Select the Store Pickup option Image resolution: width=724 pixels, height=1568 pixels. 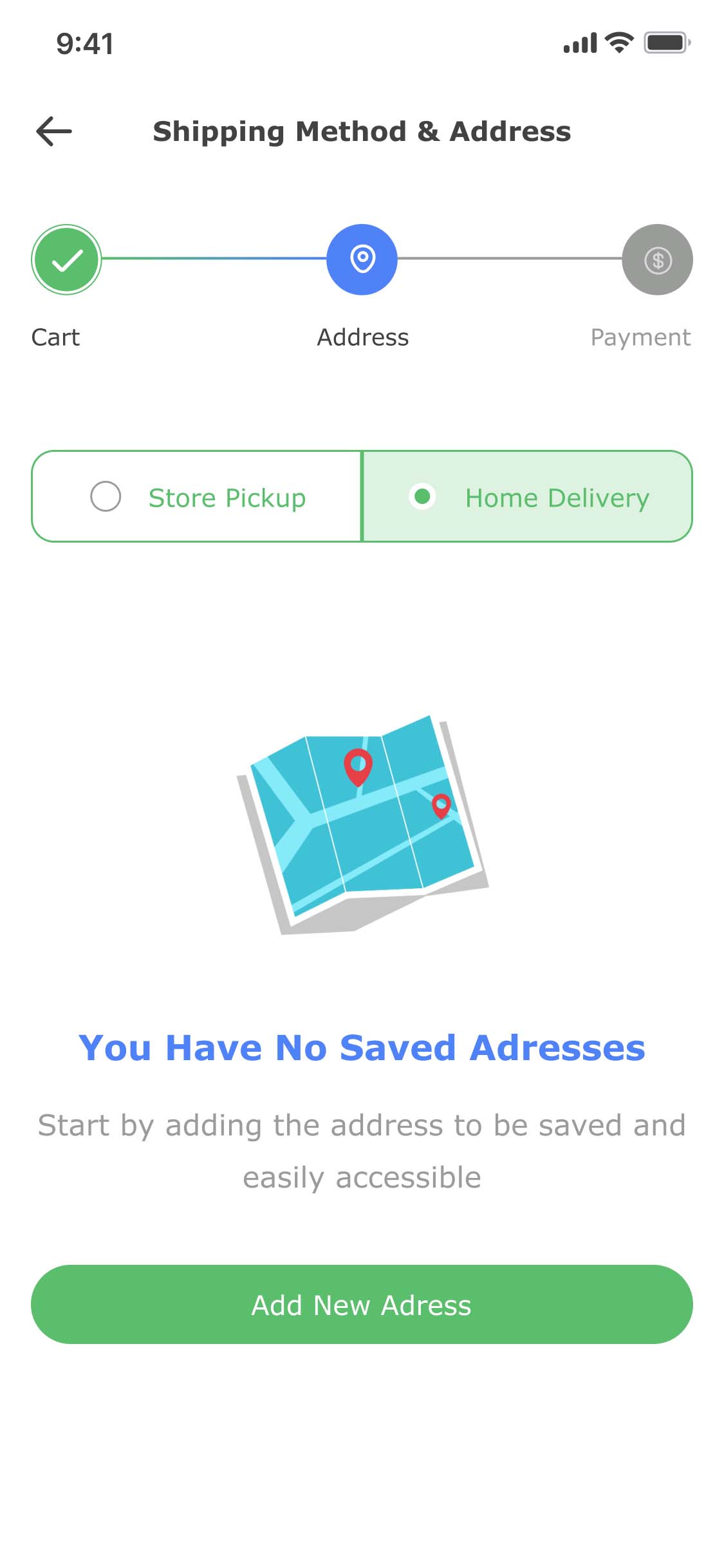point(197,496)
